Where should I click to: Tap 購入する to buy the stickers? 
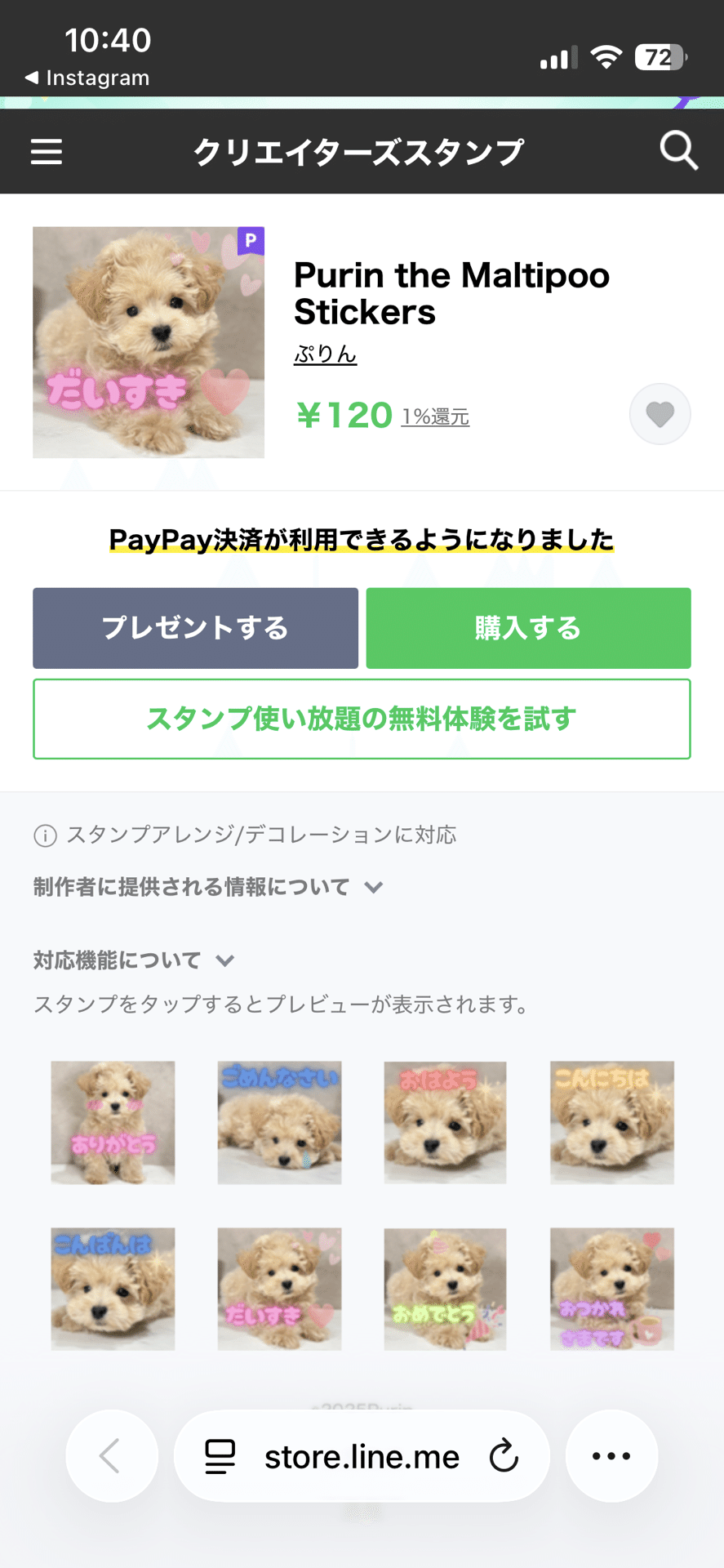(528, 628)
